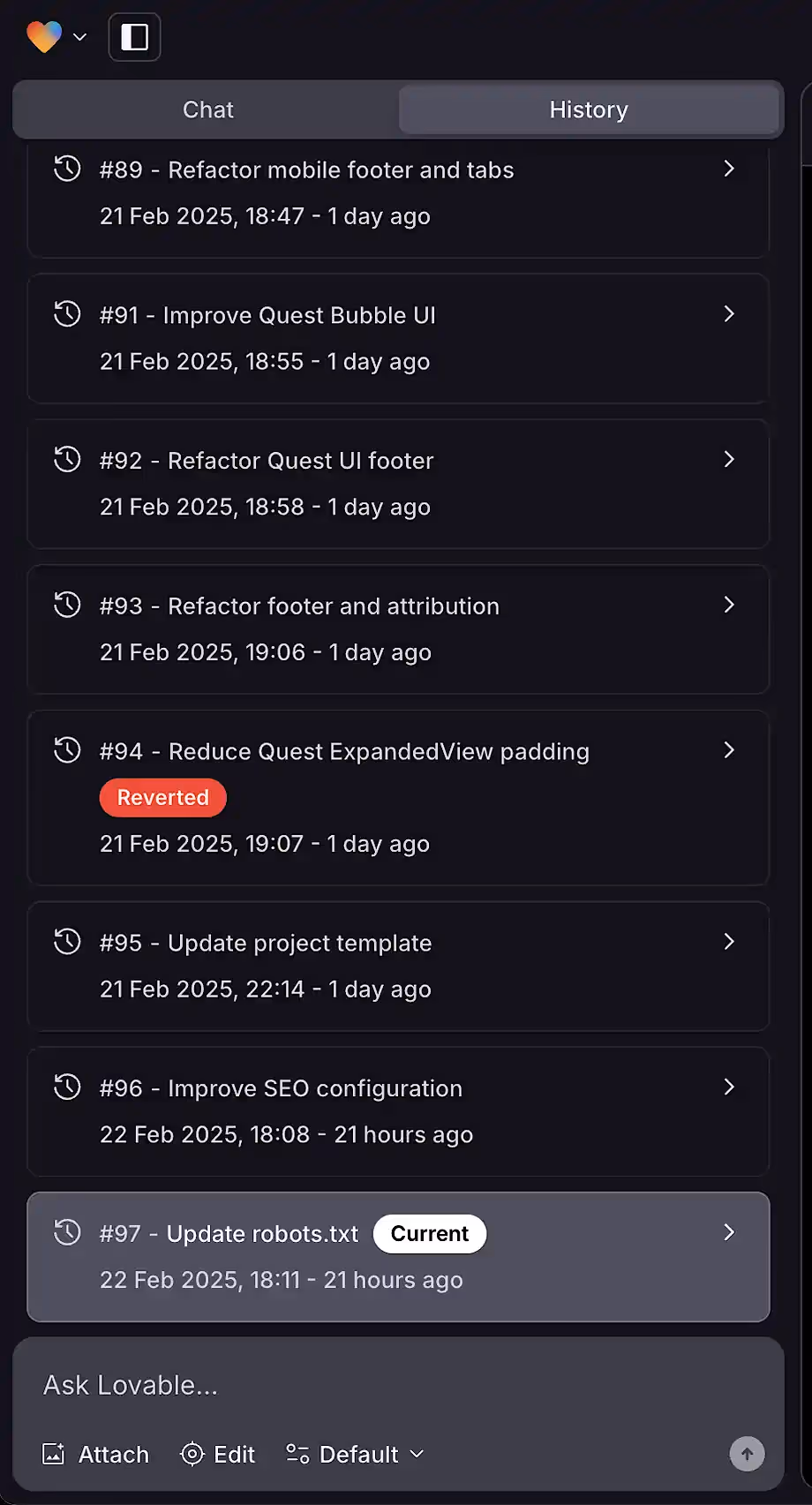Screen dimensions: 812x1505
Task: Open the dropdown next to the heart logo
Action: (79, 37)
